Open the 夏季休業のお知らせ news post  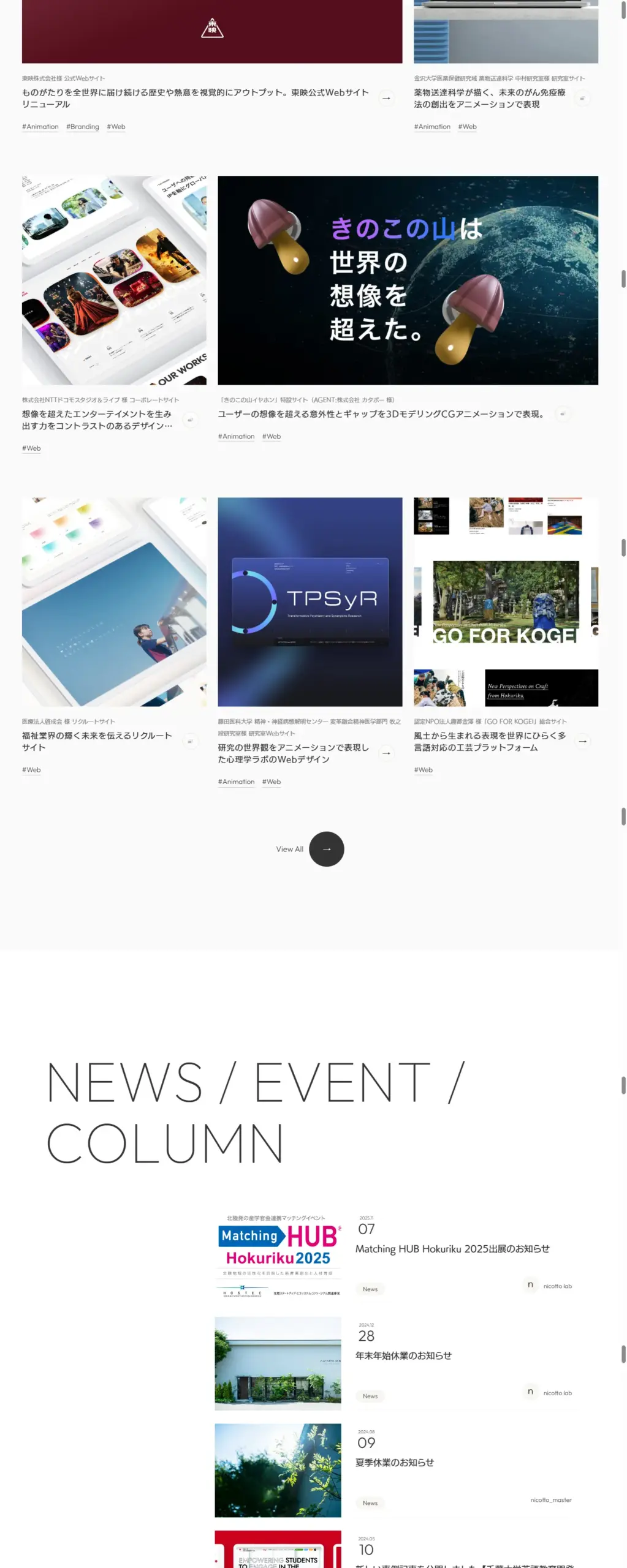395,1463
